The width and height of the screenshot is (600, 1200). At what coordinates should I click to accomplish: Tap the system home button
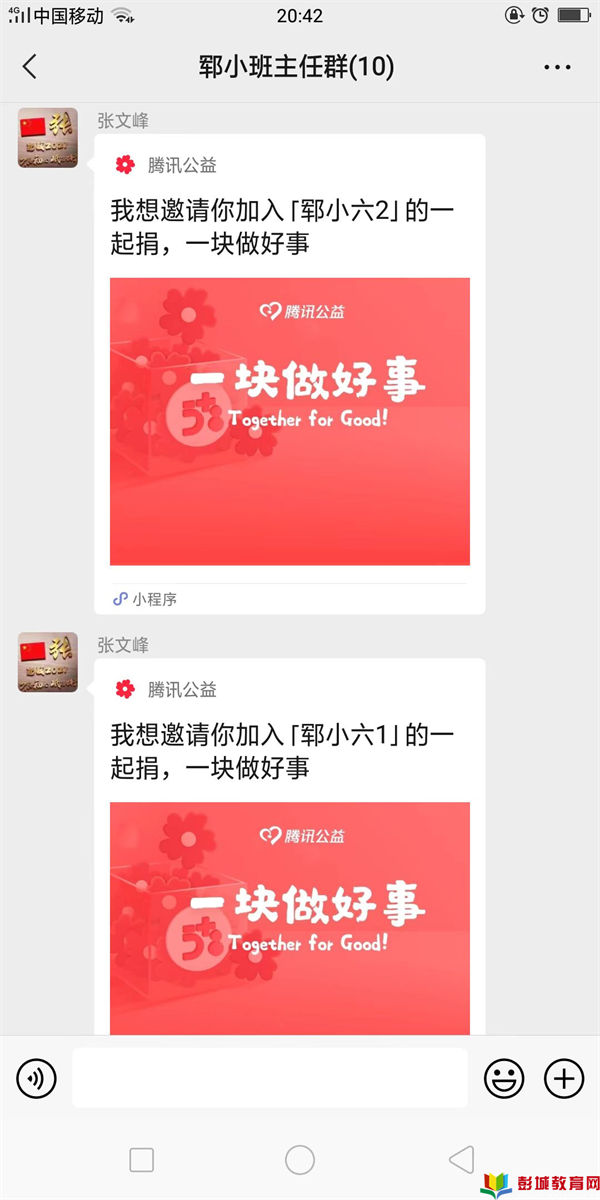pyautogui.click(x=300, y=1160)
